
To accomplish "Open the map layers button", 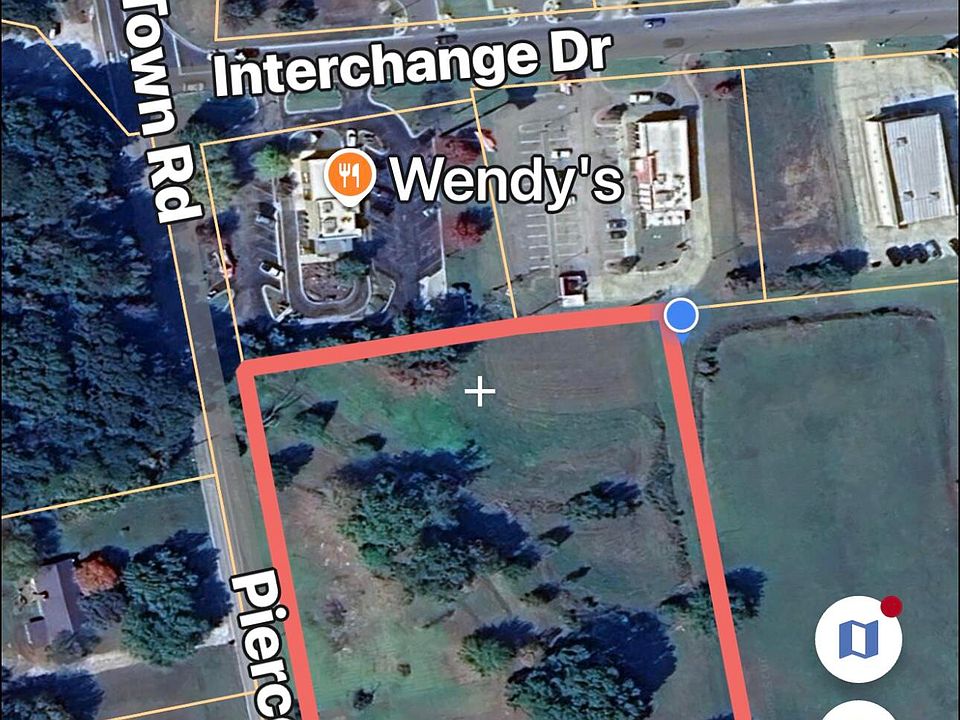I will [858, 638].
